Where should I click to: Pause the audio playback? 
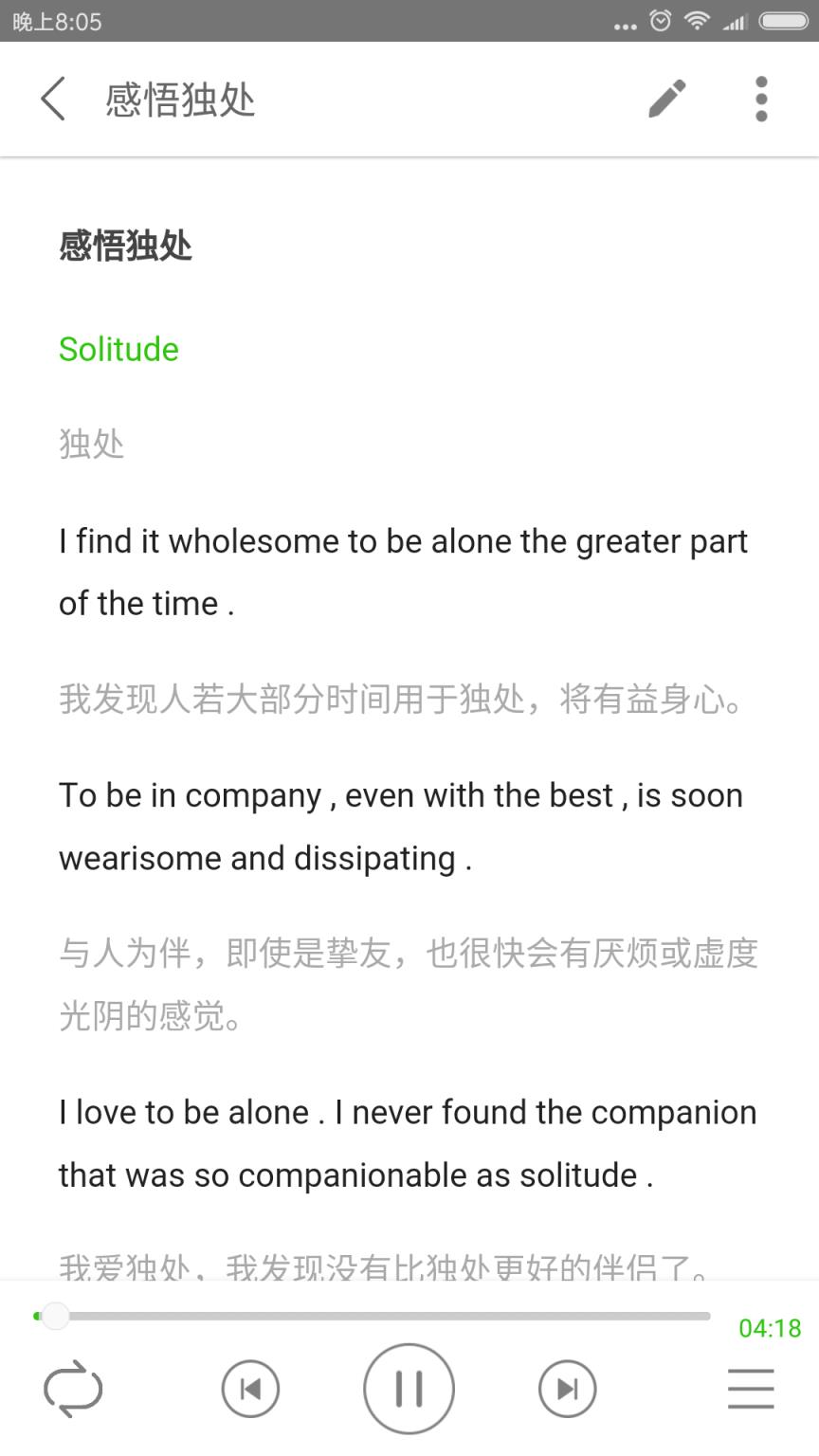pyautogui.click(x=409, y=1388)
